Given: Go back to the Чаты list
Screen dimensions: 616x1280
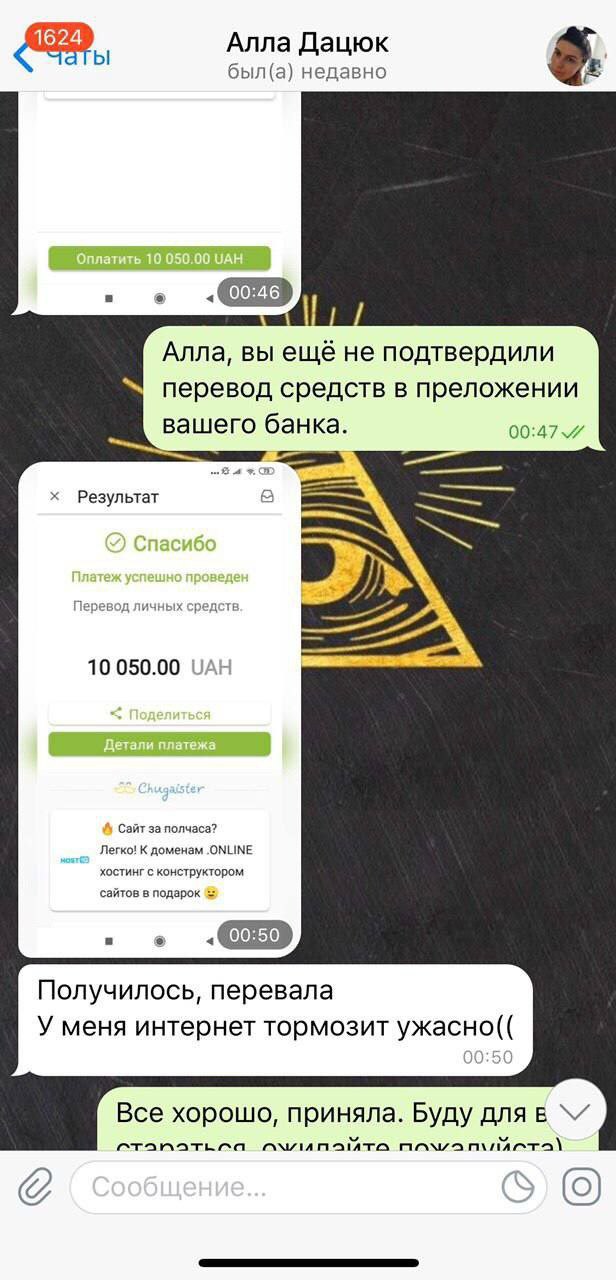Looking at the screenshot, I should [x=60, y=54].
